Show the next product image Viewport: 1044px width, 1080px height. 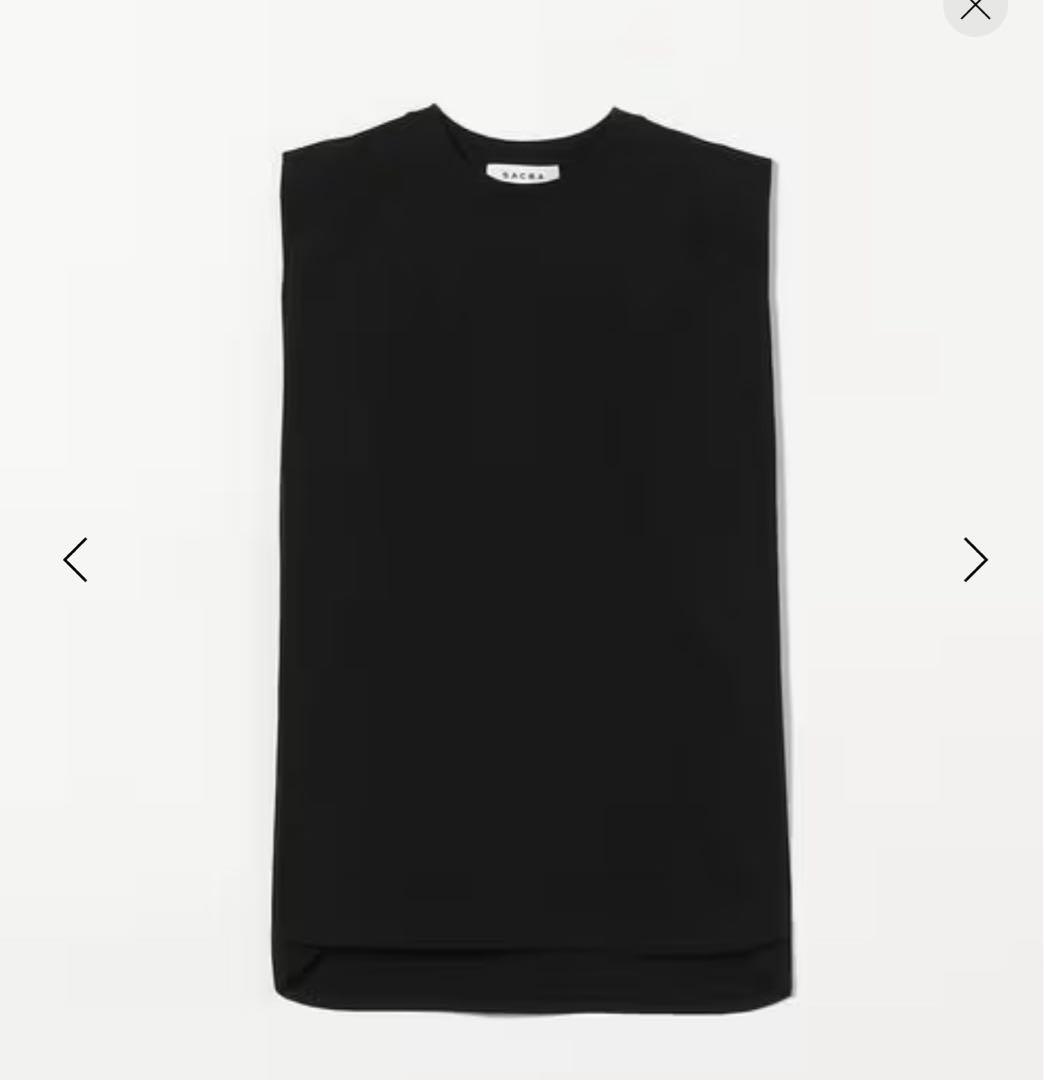point(975,559)
